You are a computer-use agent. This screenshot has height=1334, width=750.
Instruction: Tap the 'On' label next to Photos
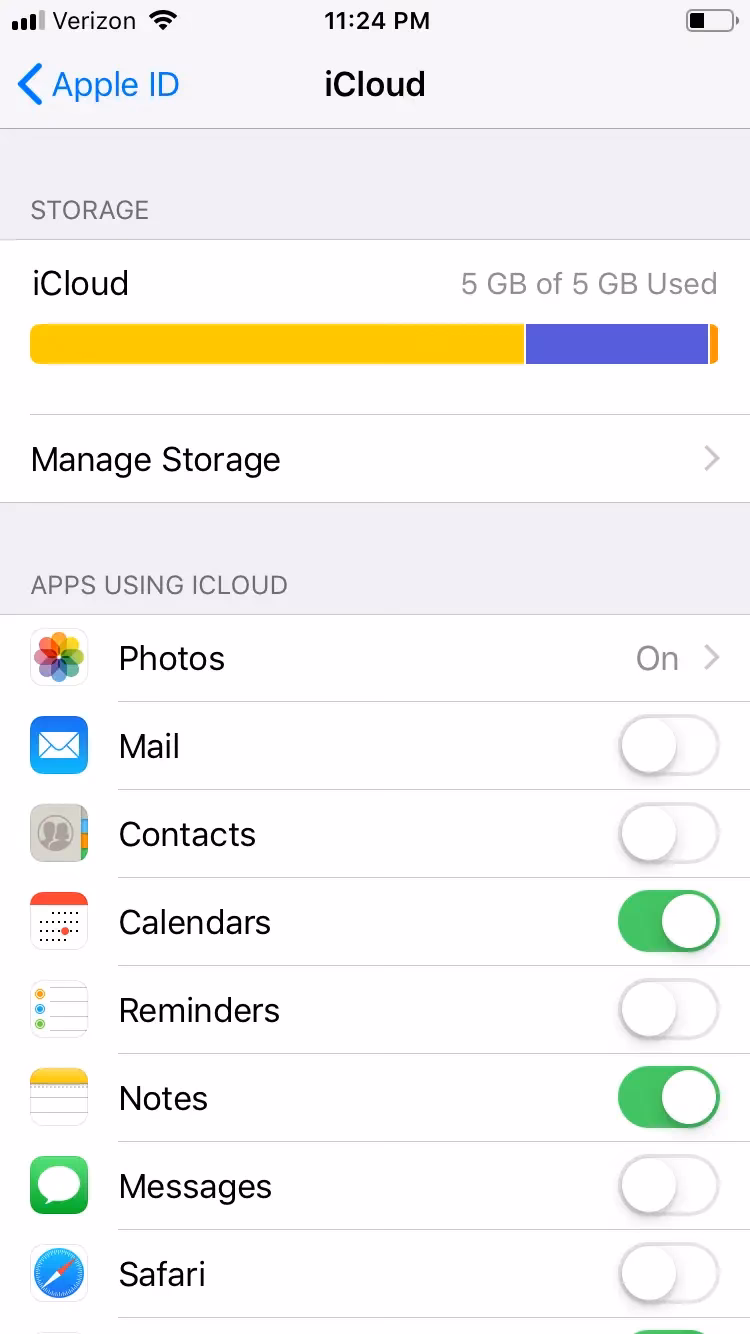656,657
